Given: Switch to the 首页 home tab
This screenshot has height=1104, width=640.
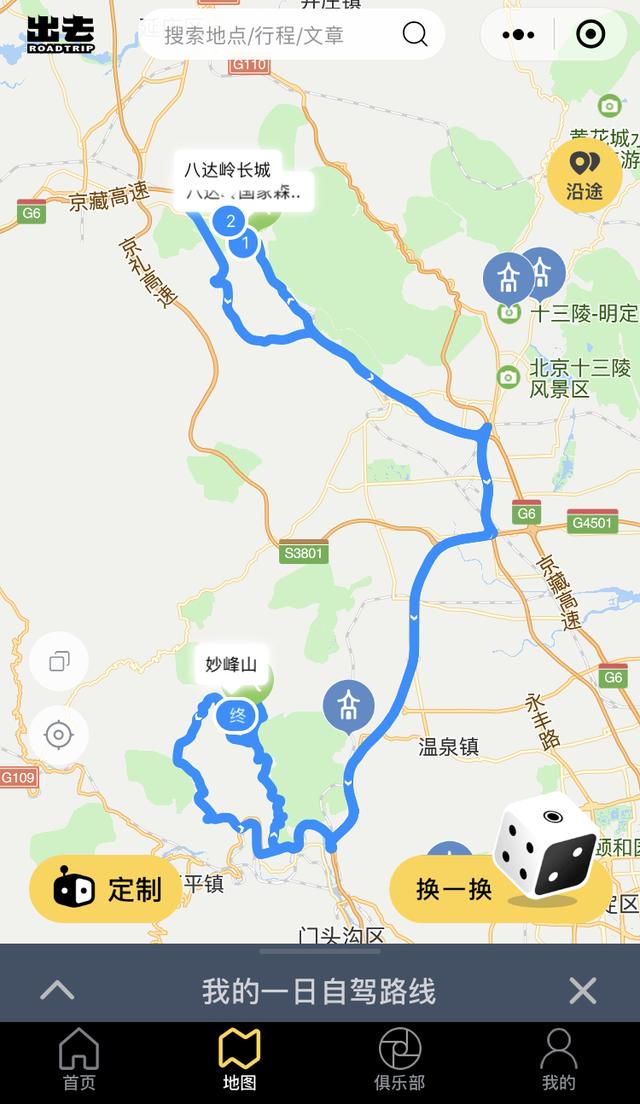Looking at the screenshot, I should [79, 1061].
